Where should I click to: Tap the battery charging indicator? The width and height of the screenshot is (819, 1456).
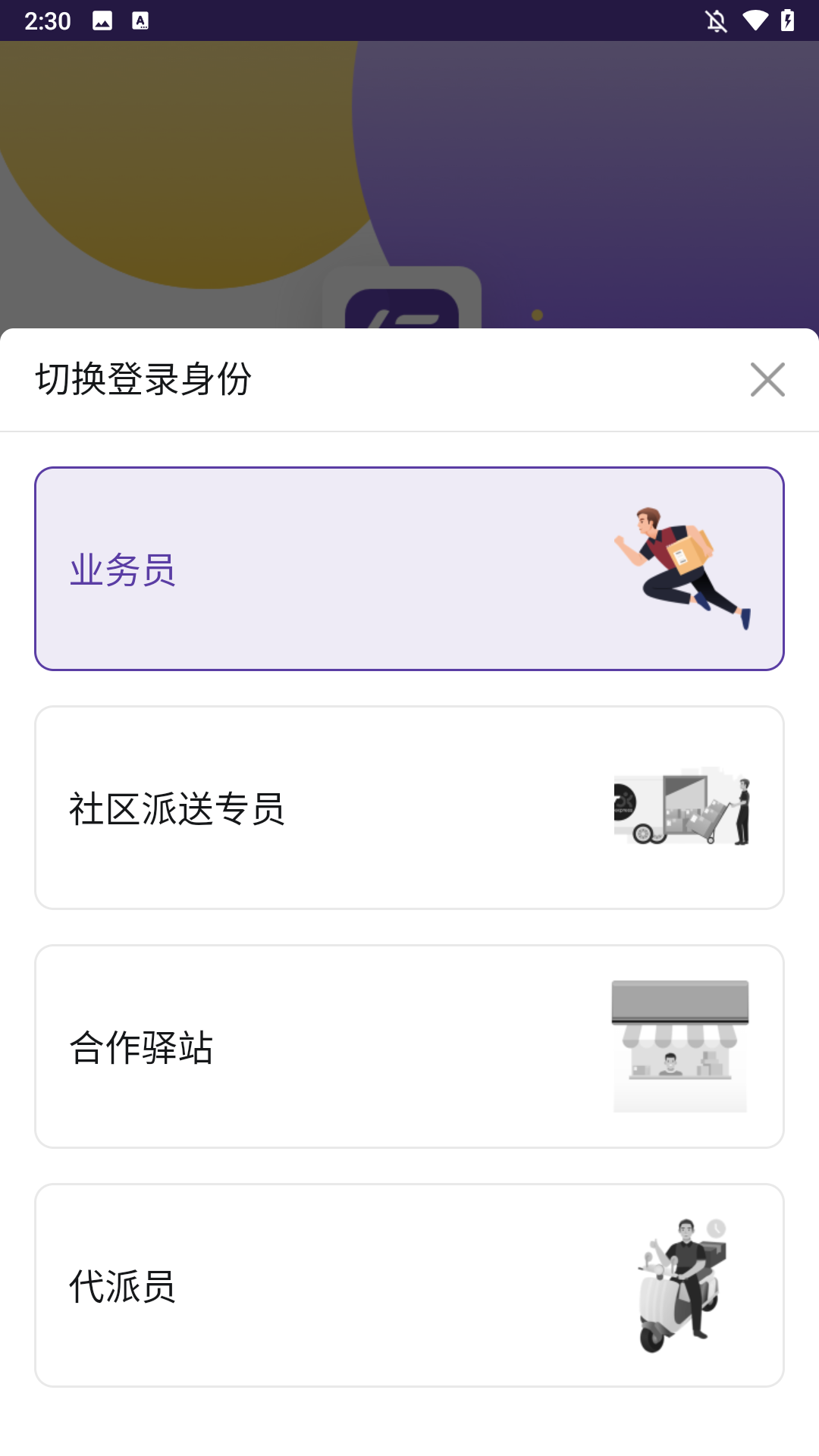[x=789, y=21]
